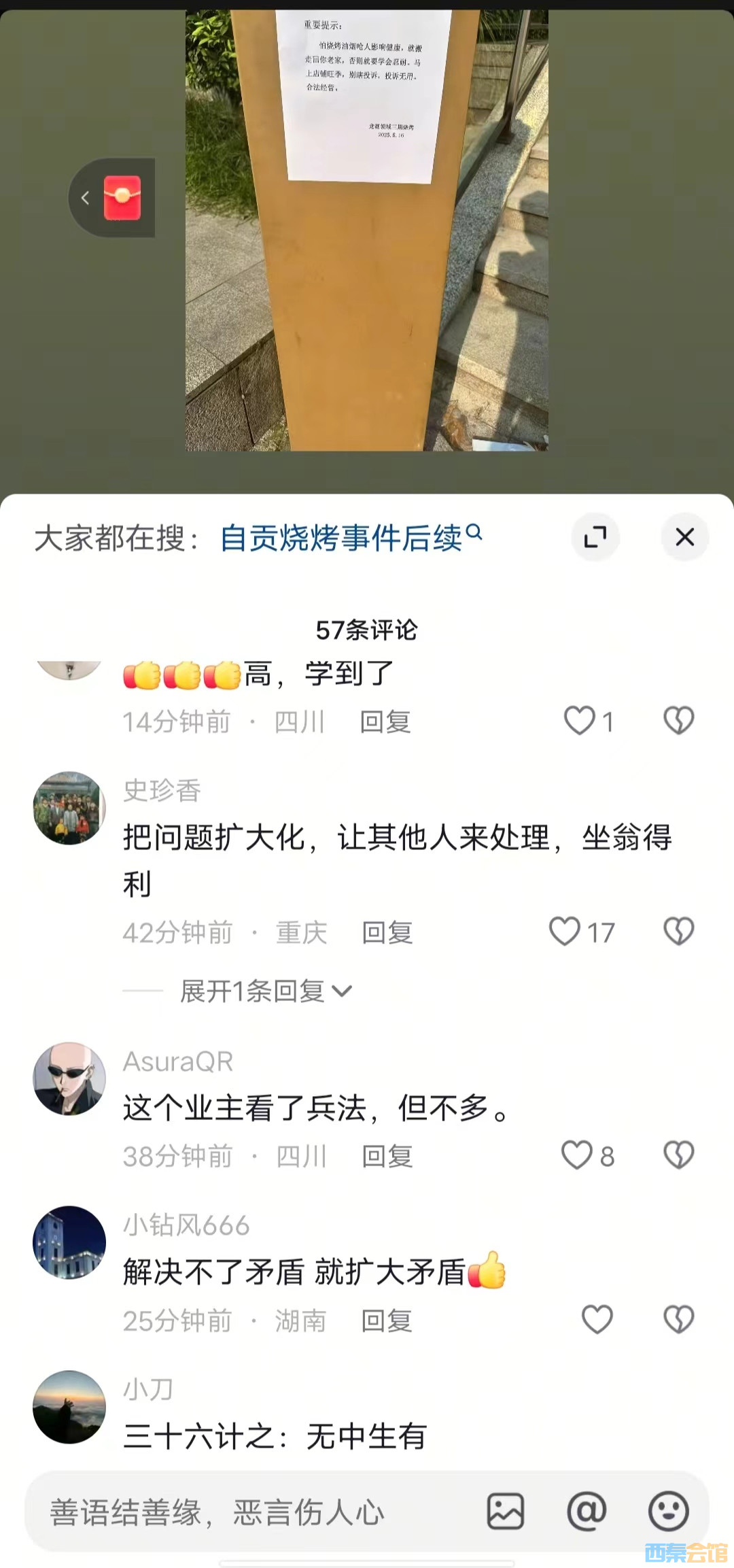Like 史珍香's comment
The width and height of the screenshot is (734, 1568).
click(565, 932)
